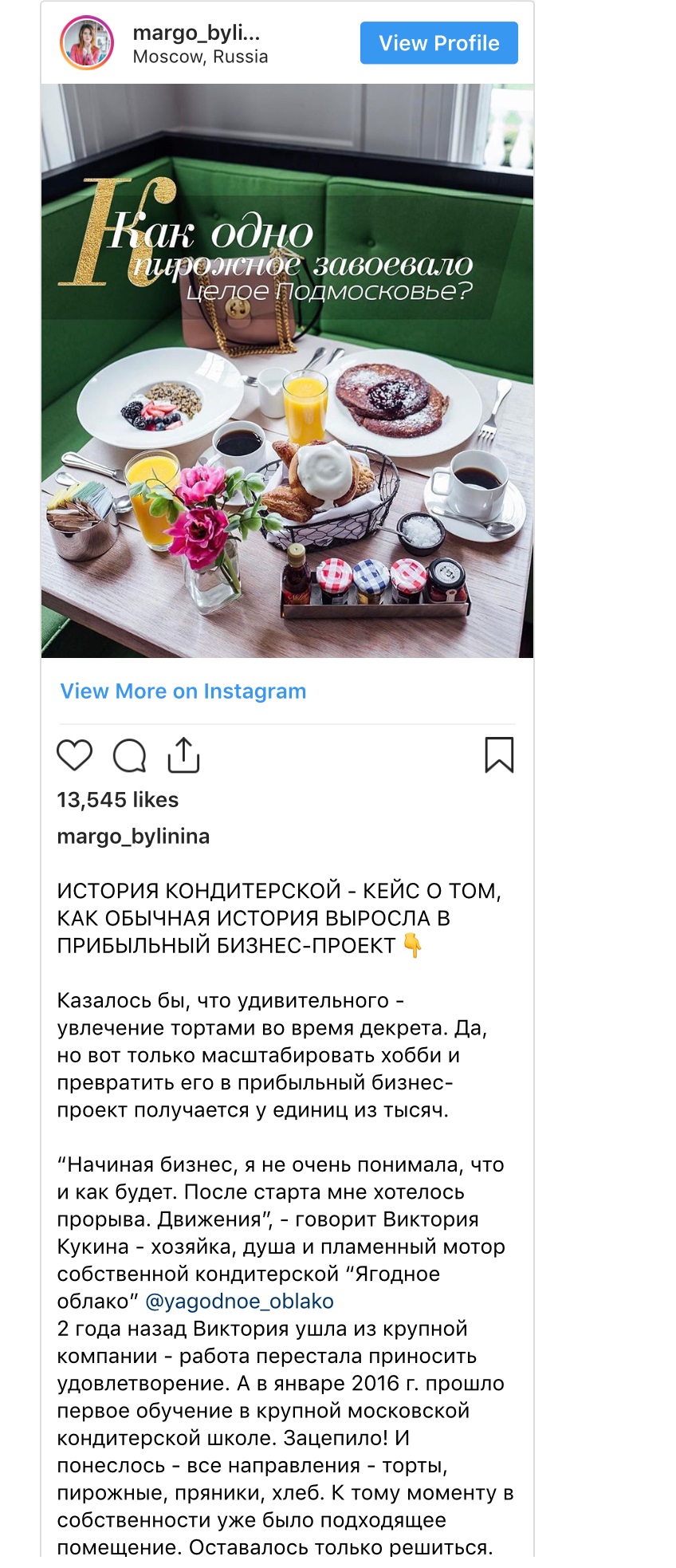Viewport: 676px width, 1568px height.
Task: Tap the margo_bylinina username above the caption
Action: pos(133,836)
